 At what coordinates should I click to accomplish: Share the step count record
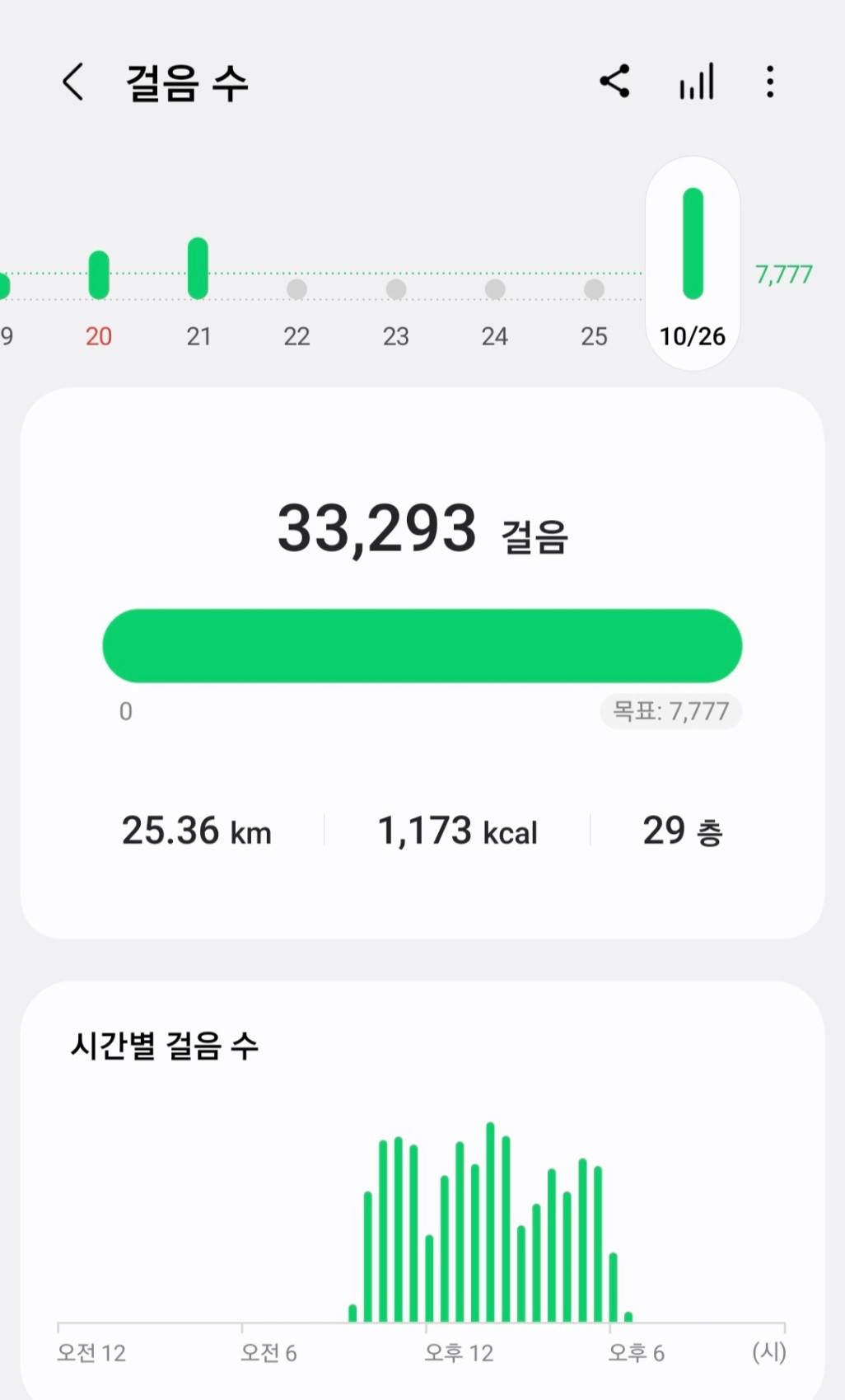click(x=614, y=82)
